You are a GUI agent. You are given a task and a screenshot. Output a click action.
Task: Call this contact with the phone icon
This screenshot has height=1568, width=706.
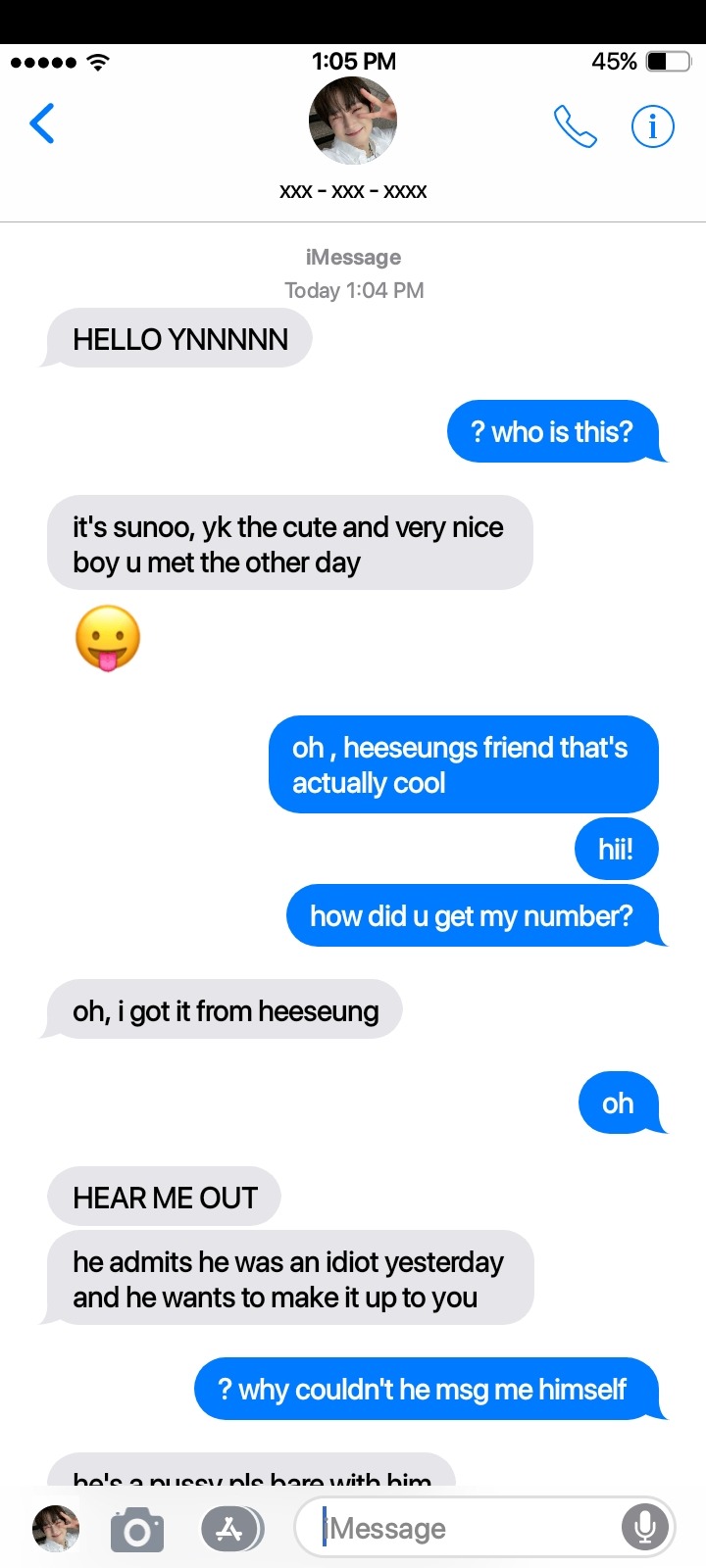pos(575,126)
